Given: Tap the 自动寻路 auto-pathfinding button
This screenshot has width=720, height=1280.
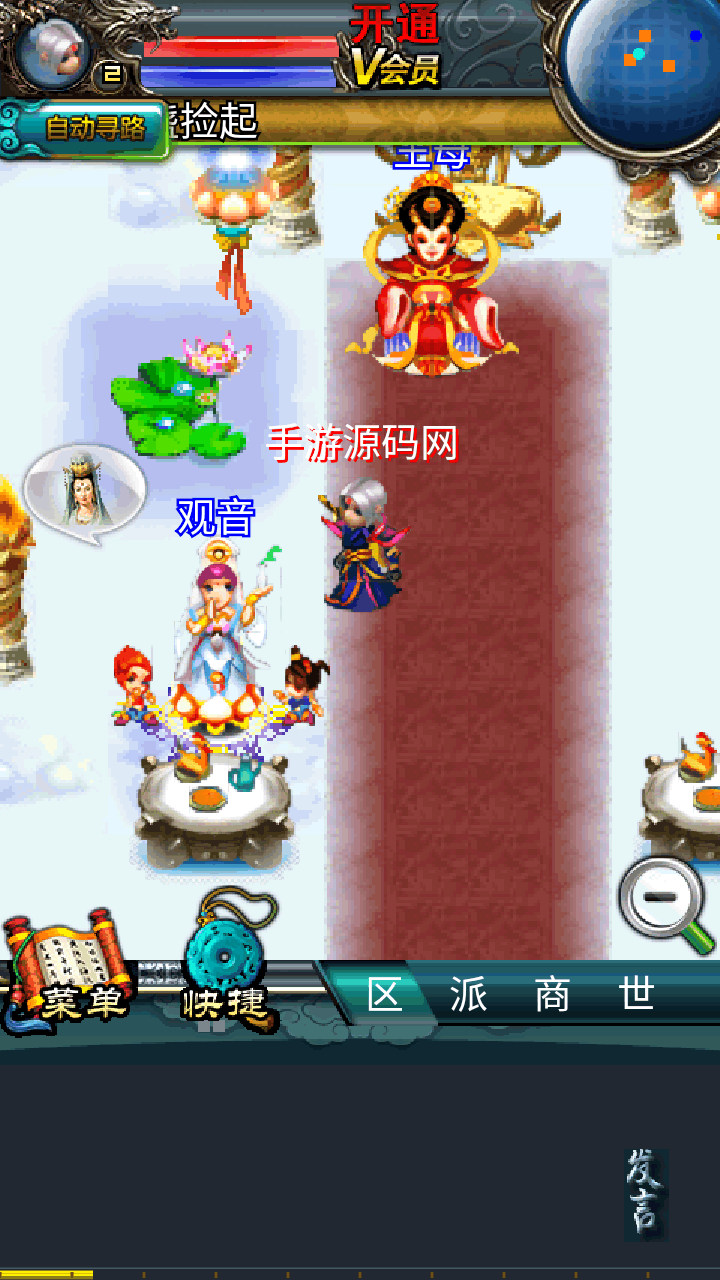Looking at the screenshot, I should pos(95,128).
